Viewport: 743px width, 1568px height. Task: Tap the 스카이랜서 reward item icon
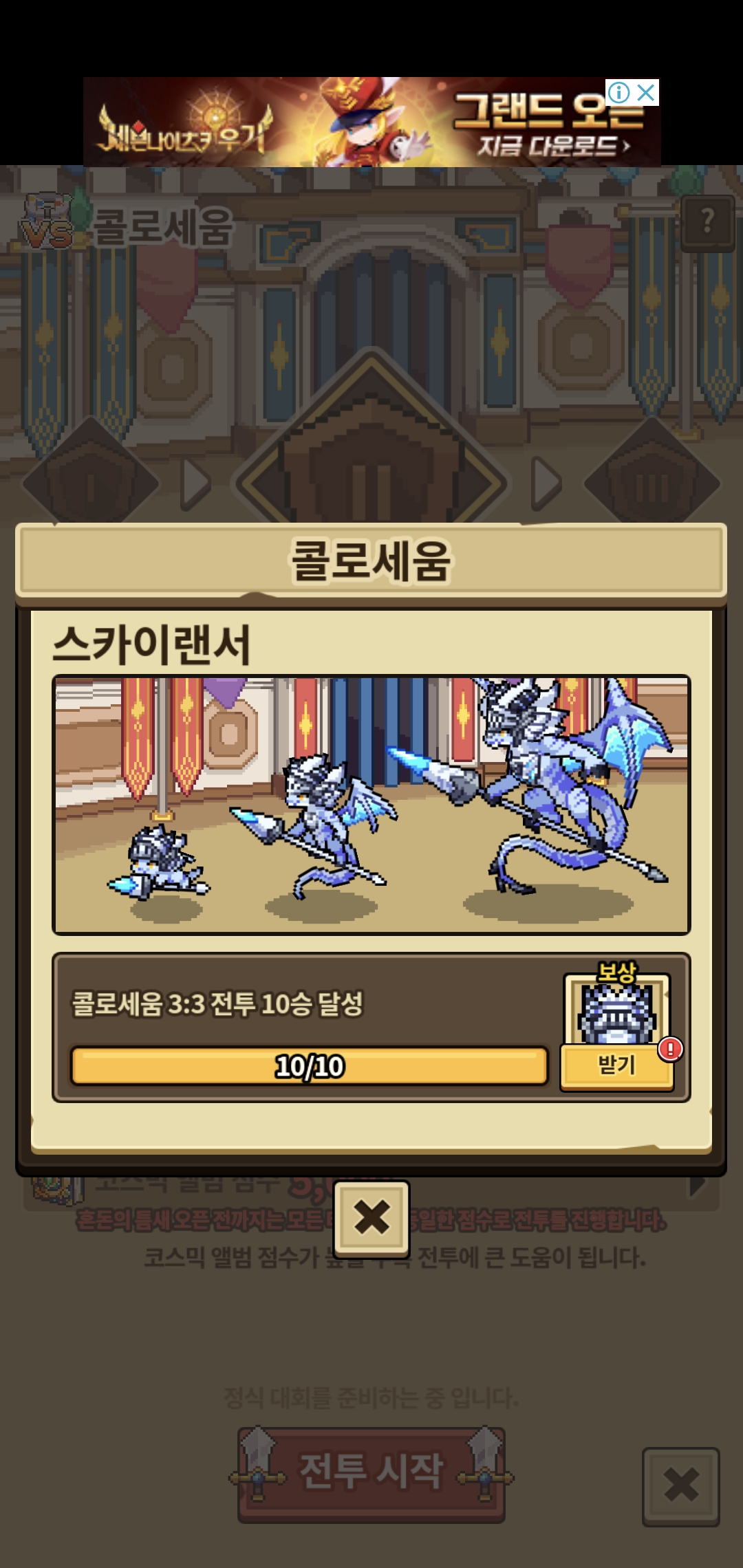click(x=617, y=1010)
